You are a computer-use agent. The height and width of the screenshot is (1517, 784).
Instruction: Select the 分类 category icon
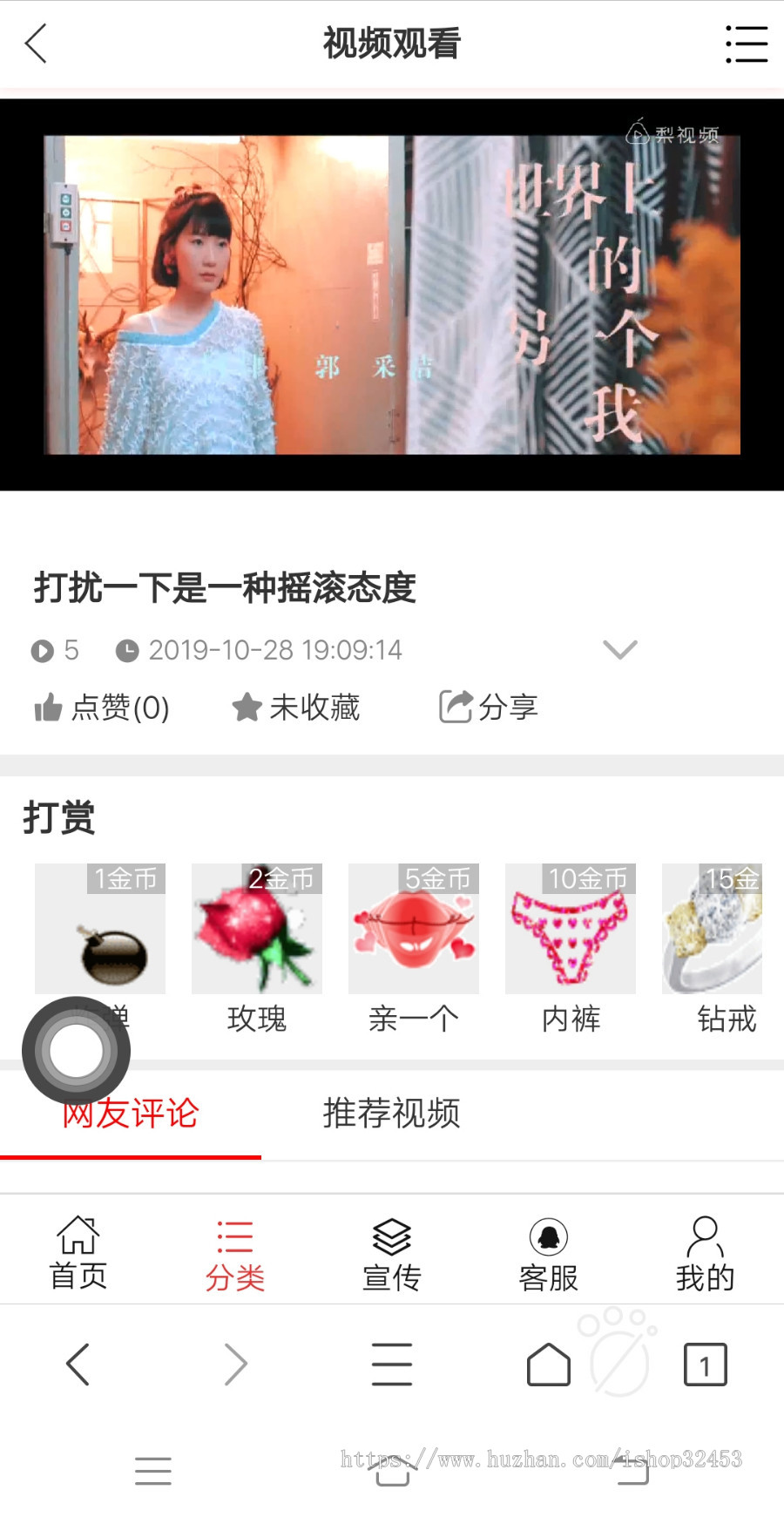click(234, 1250)
